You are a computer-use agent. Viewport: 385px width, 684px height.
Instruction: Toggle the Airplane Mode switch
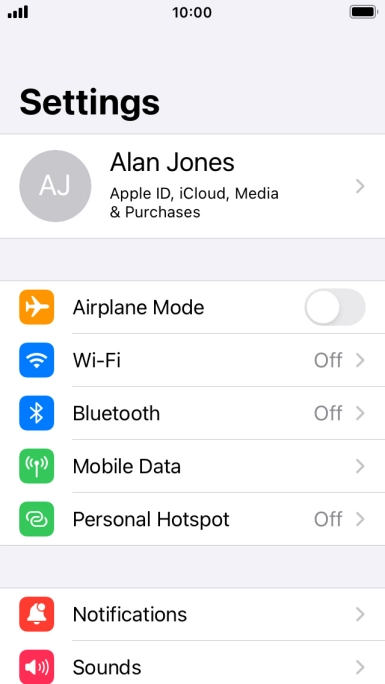[335, 307]
